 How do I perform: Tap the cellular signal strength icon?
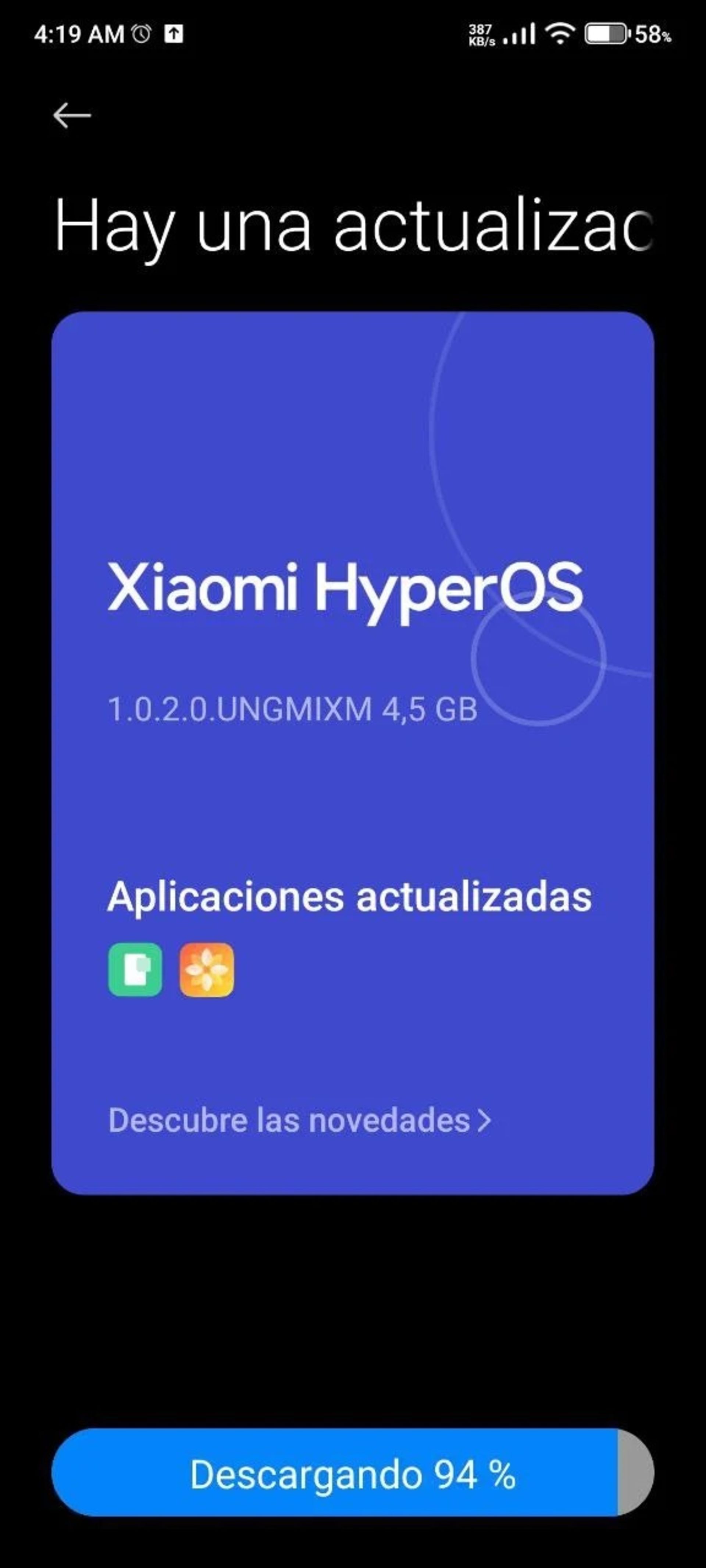coord(519,35)
